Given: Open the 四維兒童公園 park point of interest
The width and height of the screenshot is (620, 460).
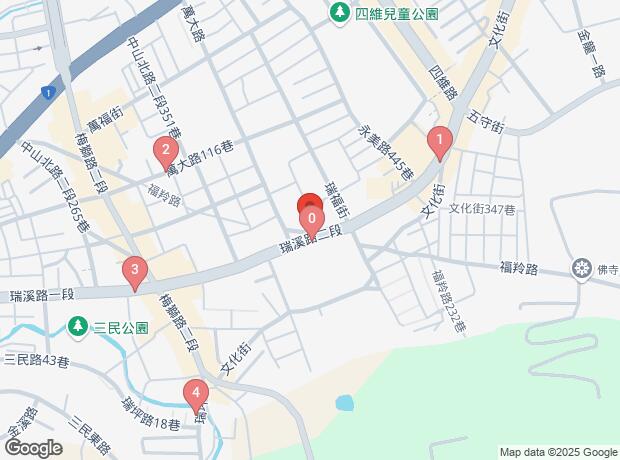Looking at the screenshot, I should tap(340, 13).
